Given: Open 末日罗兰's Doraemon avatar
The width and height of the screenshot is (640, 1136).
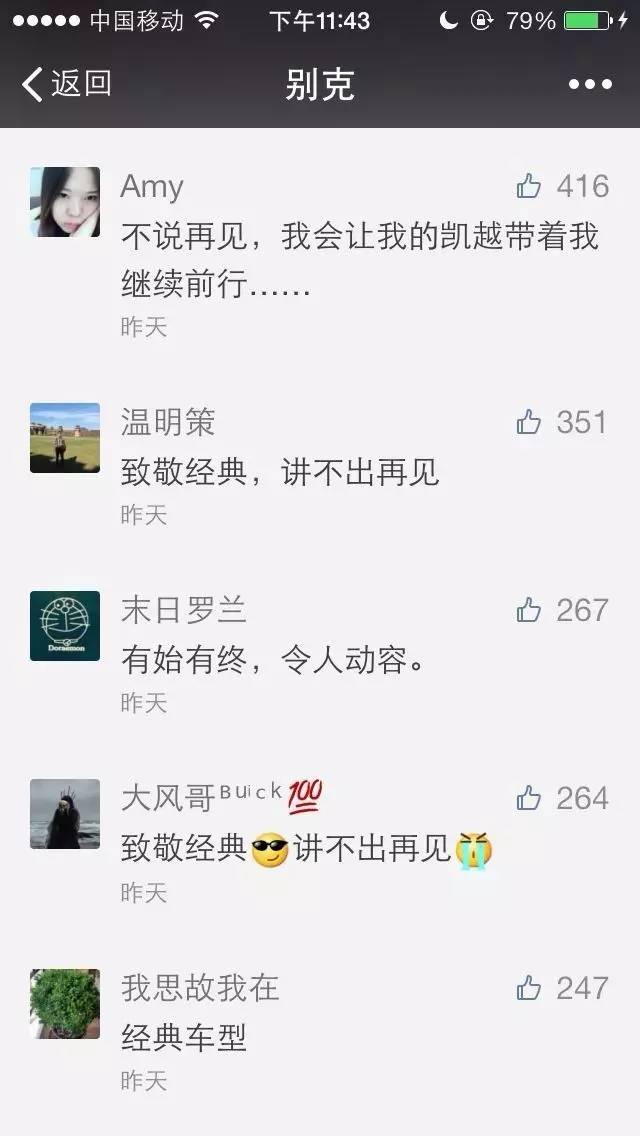Looking at the screenshot, I should tap(65, 625).
